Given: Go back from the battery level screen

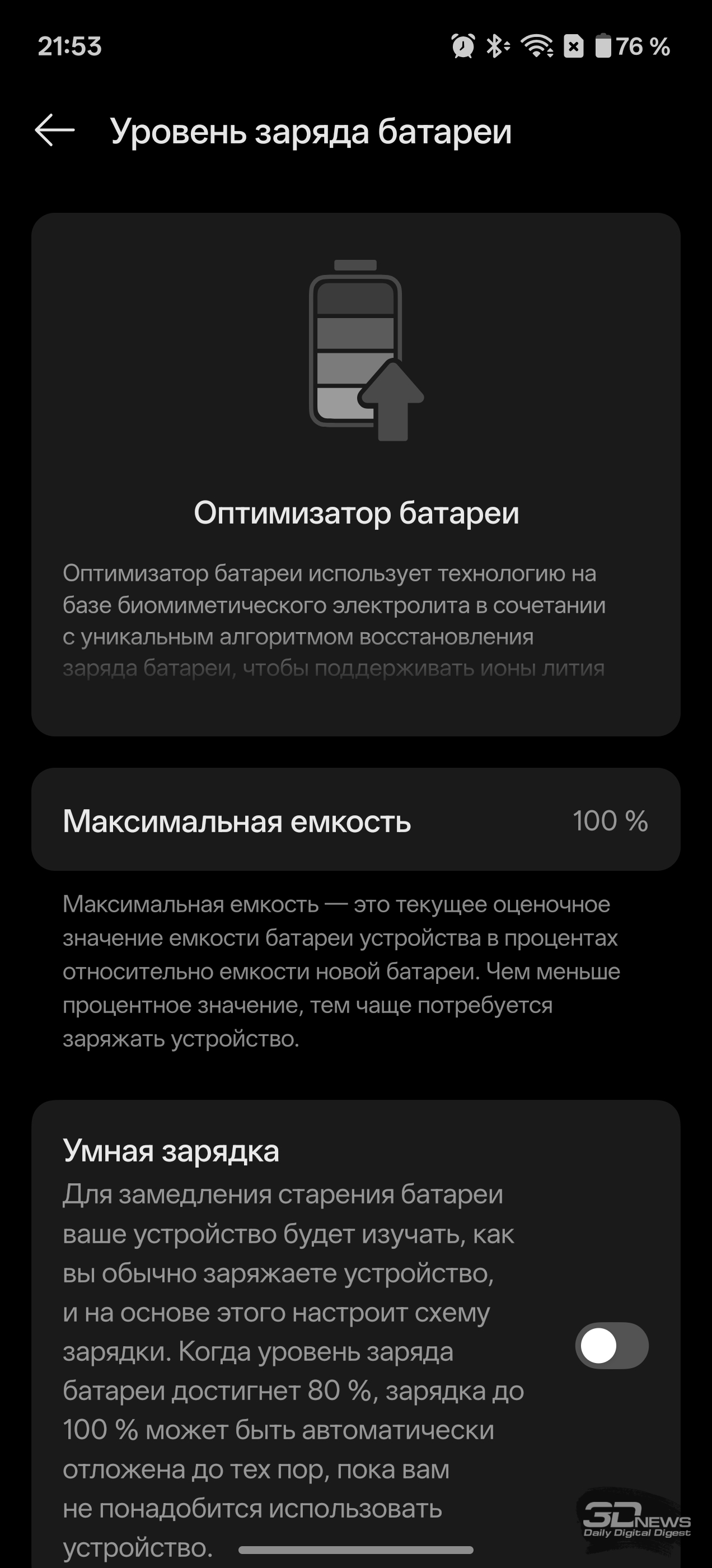Looking at the screenshot, I should tap(55, 130).
